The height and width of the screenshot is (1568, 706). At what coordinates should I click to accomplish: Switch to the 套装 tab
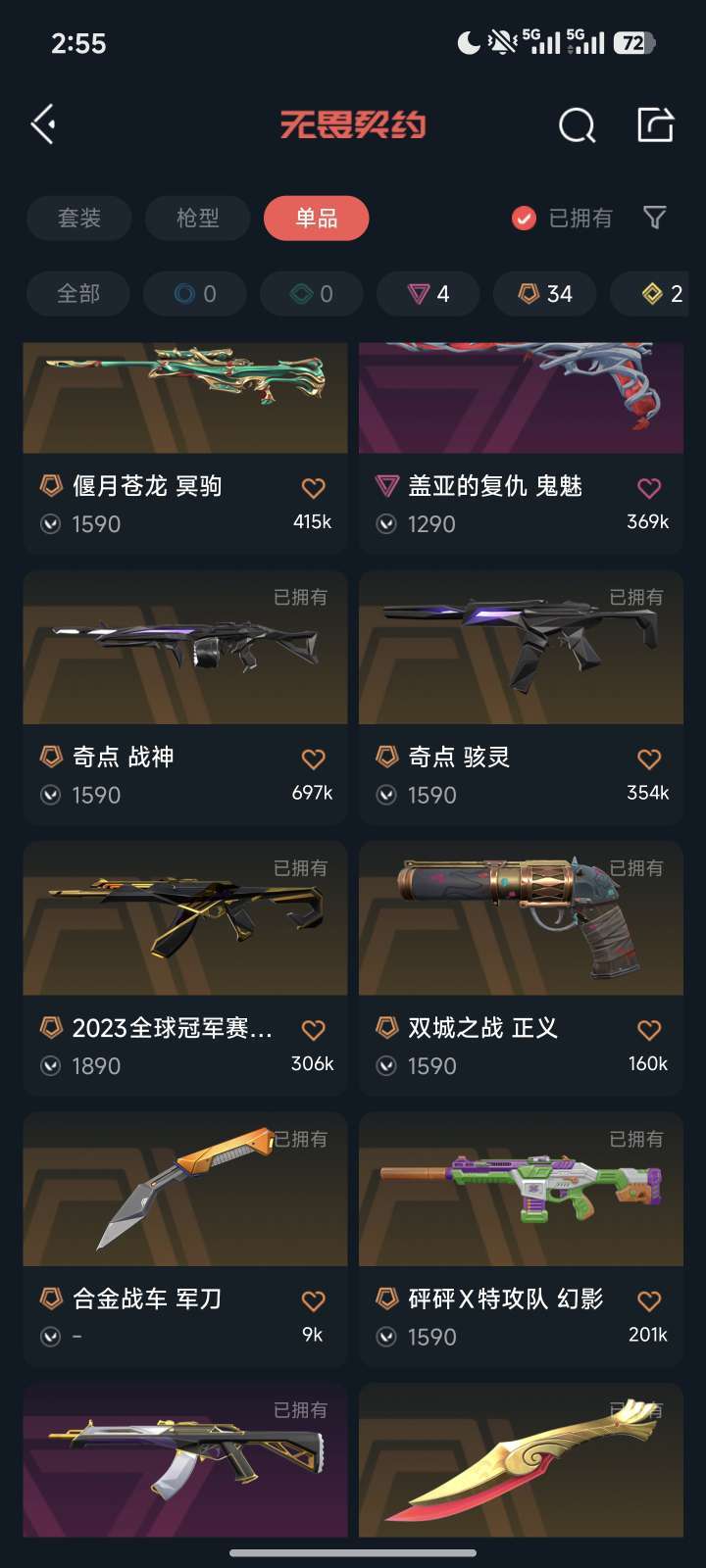pyautogui.click(x=77, y=219)
